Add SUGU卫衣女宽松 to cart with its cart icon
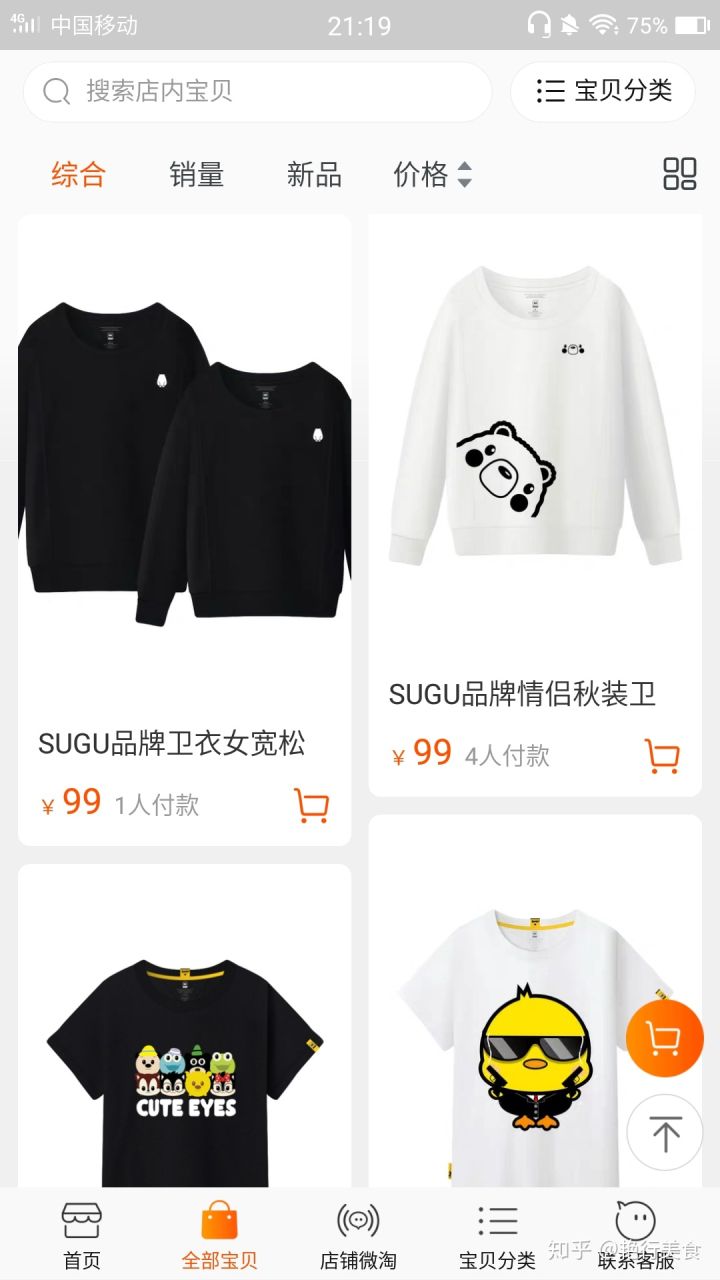This screenshot has height=1280, width=720. 311,805
